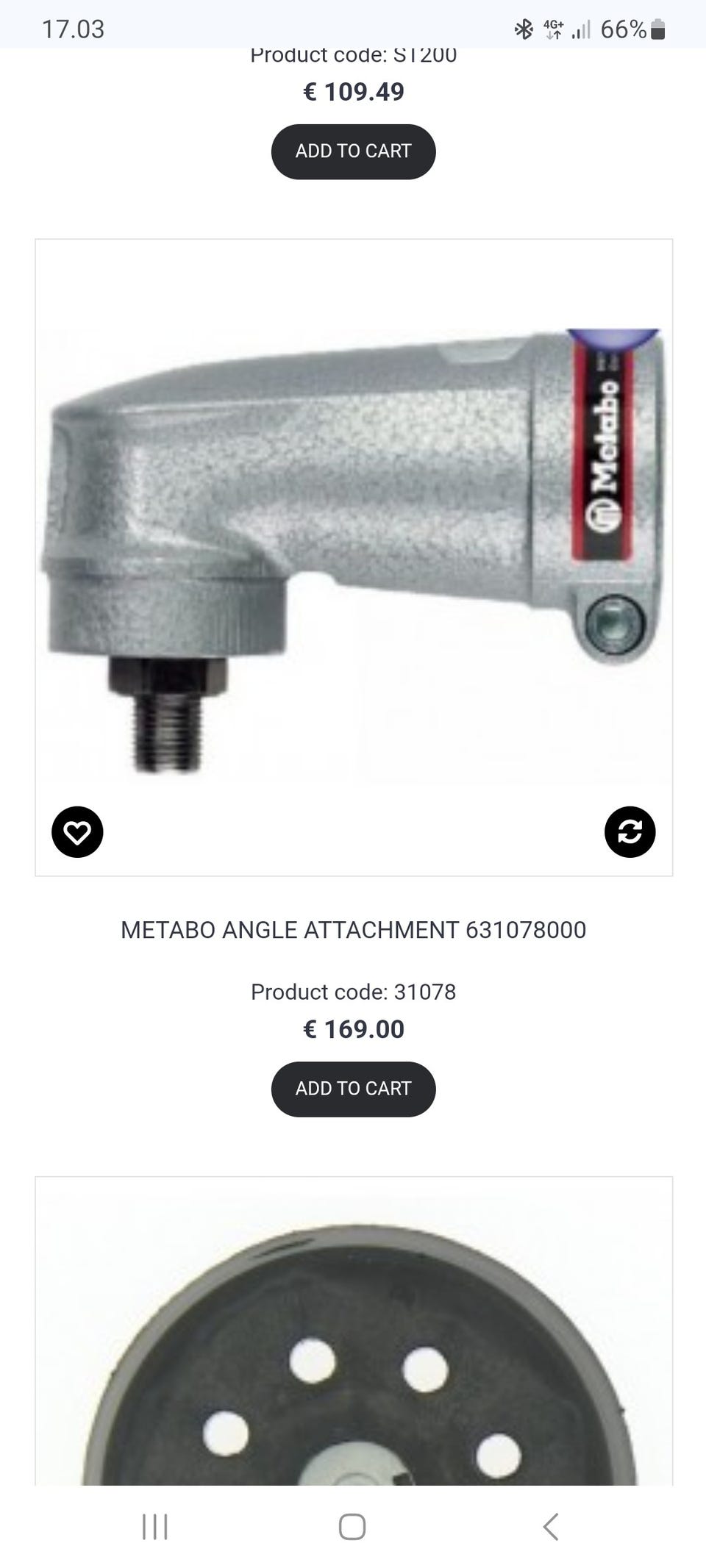Open Metabo Angle Attachment 631078000 title link
This screenshot has height=1568, width=706.
point(353,930)
